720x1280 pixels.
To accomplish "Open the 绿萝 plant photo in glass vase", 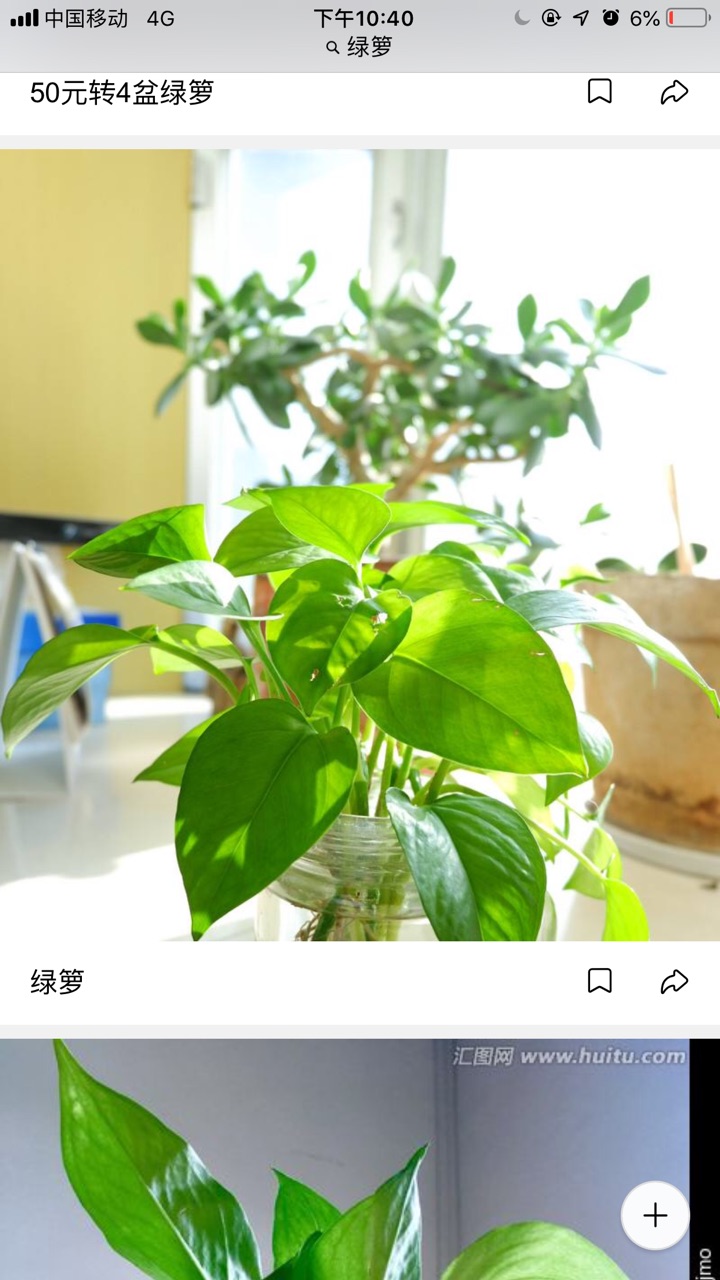I will tap(360, 545).
